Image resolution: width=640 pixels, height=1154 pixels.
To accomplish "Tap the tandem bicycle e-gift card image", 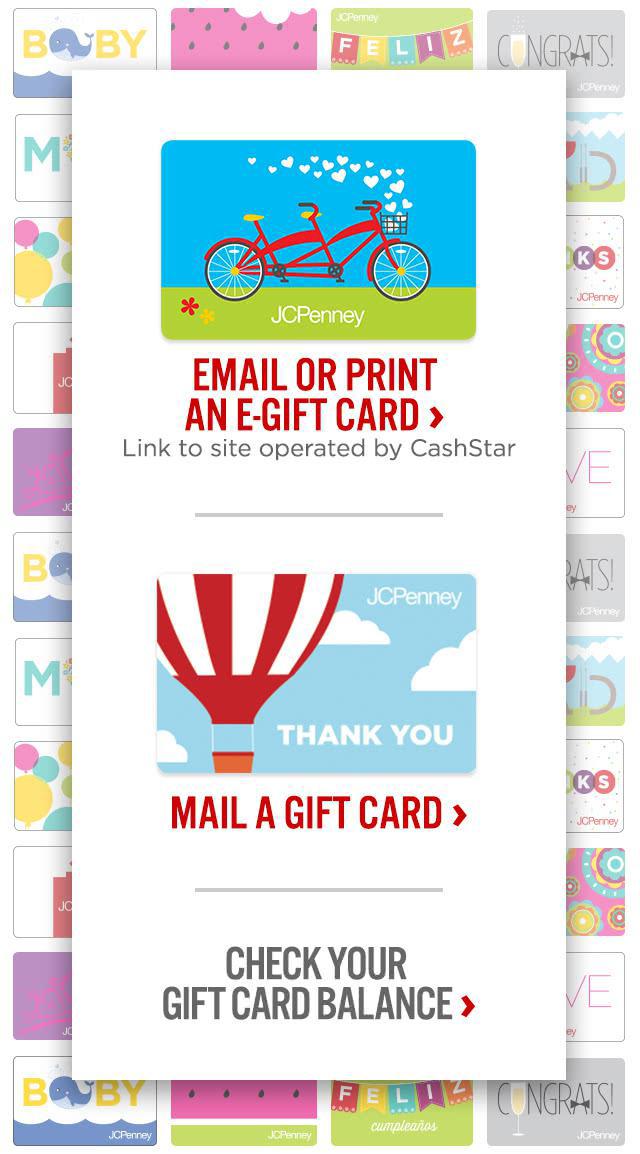I will (319, 240).
